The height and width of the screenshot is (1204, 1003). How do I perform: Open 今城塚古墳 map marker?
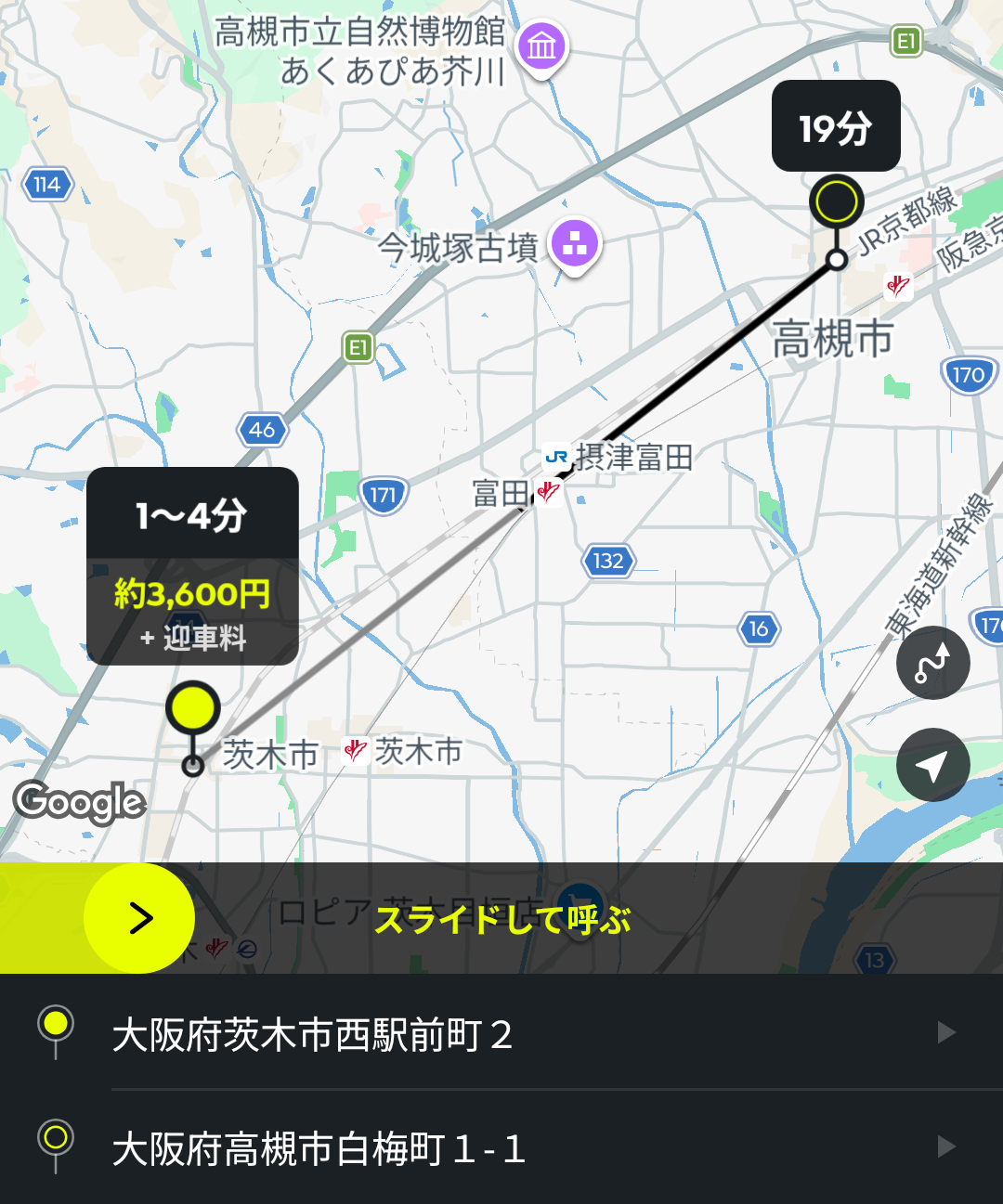click(x=575, y=244)
